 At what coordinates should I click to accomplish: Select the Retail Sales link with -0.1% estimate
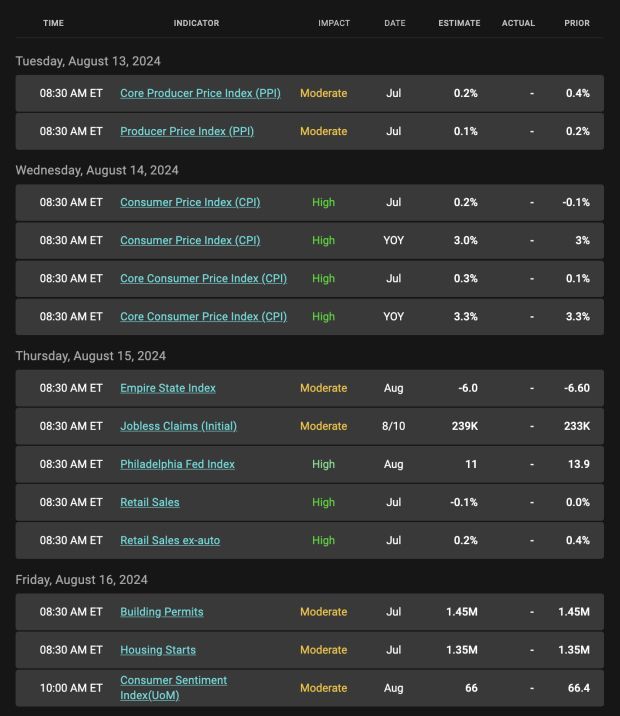[150, 502]
